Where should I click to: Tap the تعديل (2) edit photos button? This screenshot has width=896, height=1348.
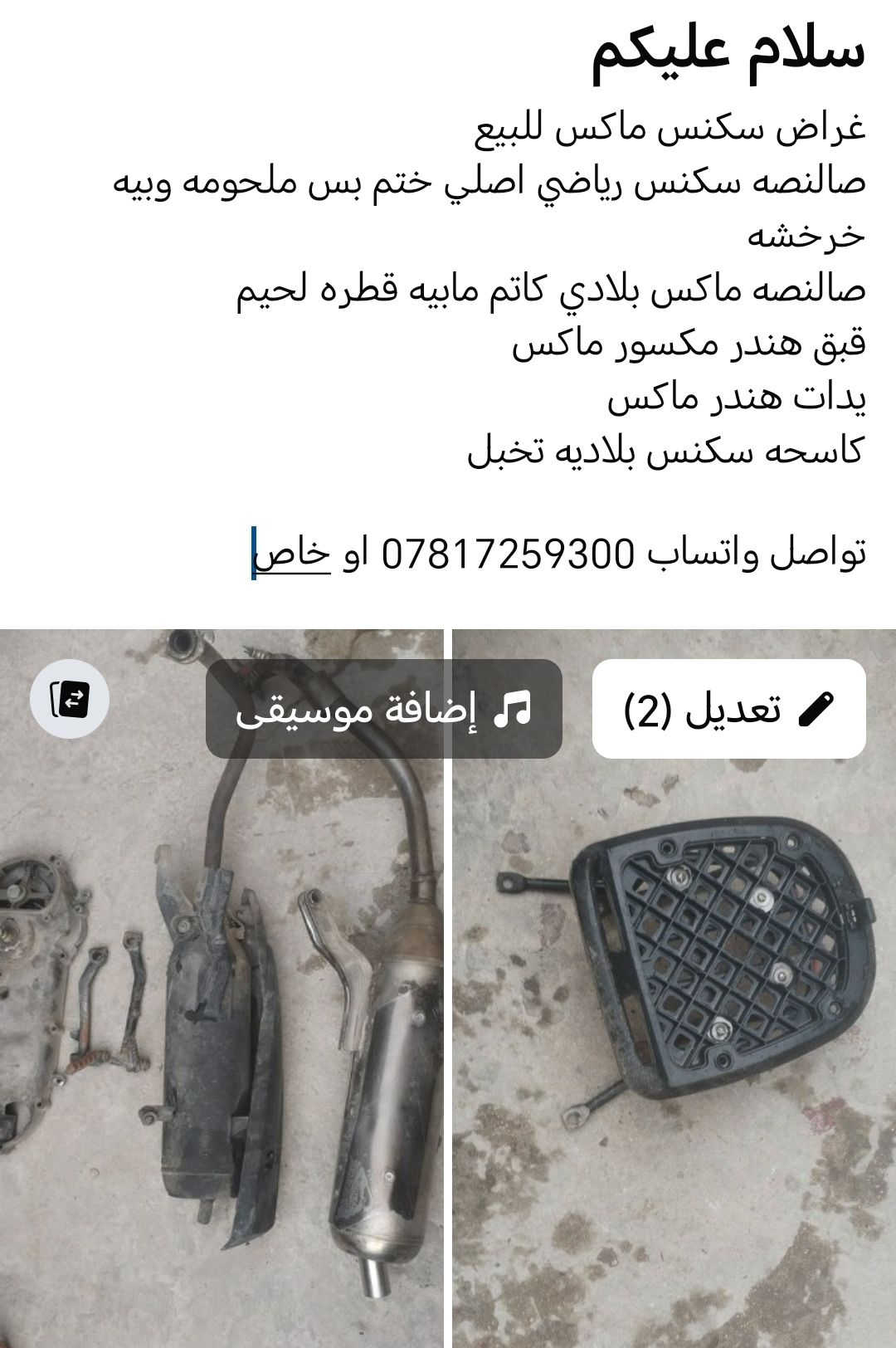point(728,709)
